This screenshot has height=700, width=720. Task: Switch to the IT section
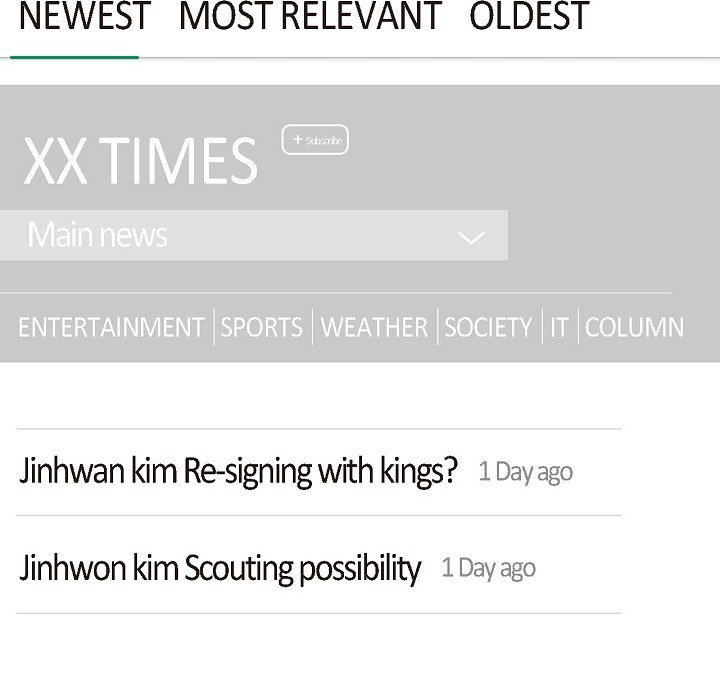click(559, 328)
